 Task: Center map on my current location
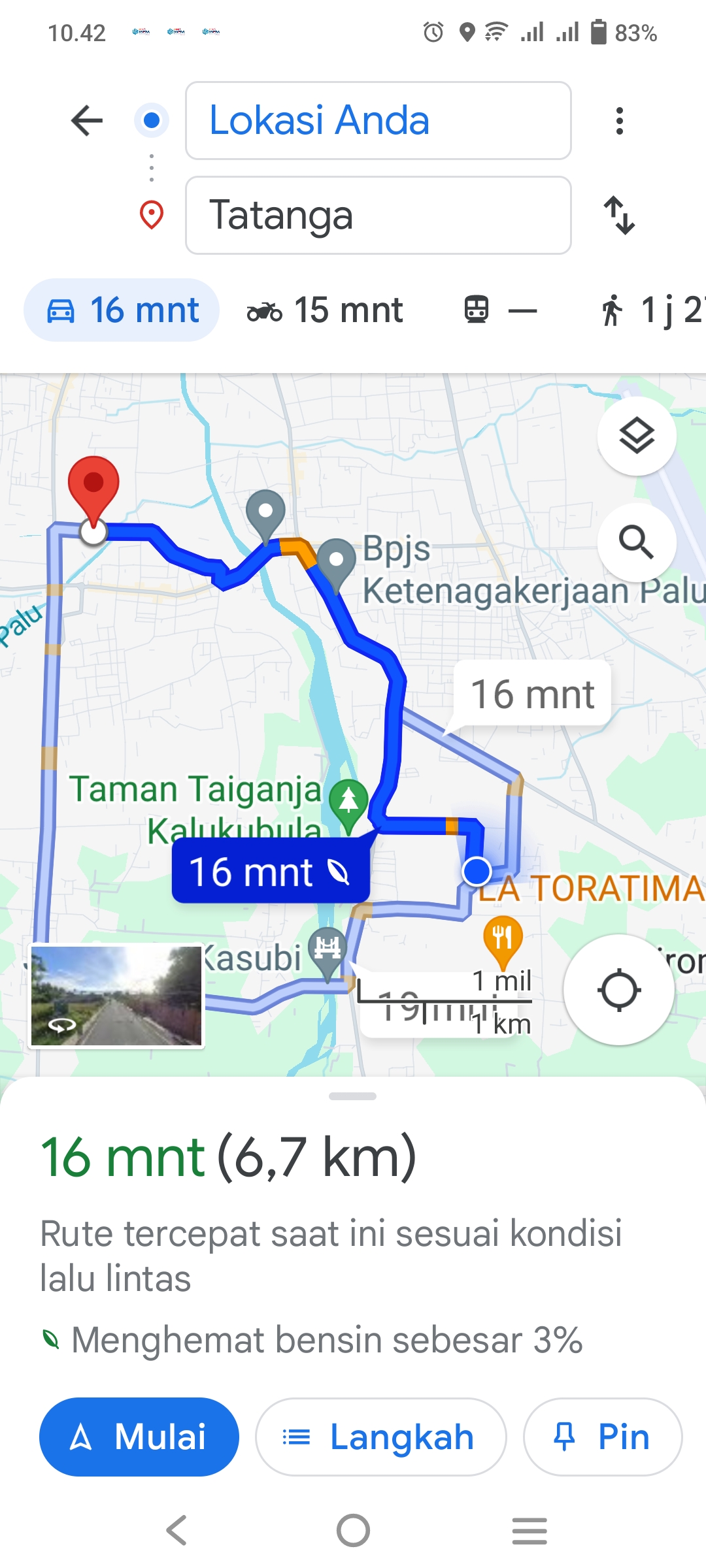pyautogui.click(x=619, y=990)
